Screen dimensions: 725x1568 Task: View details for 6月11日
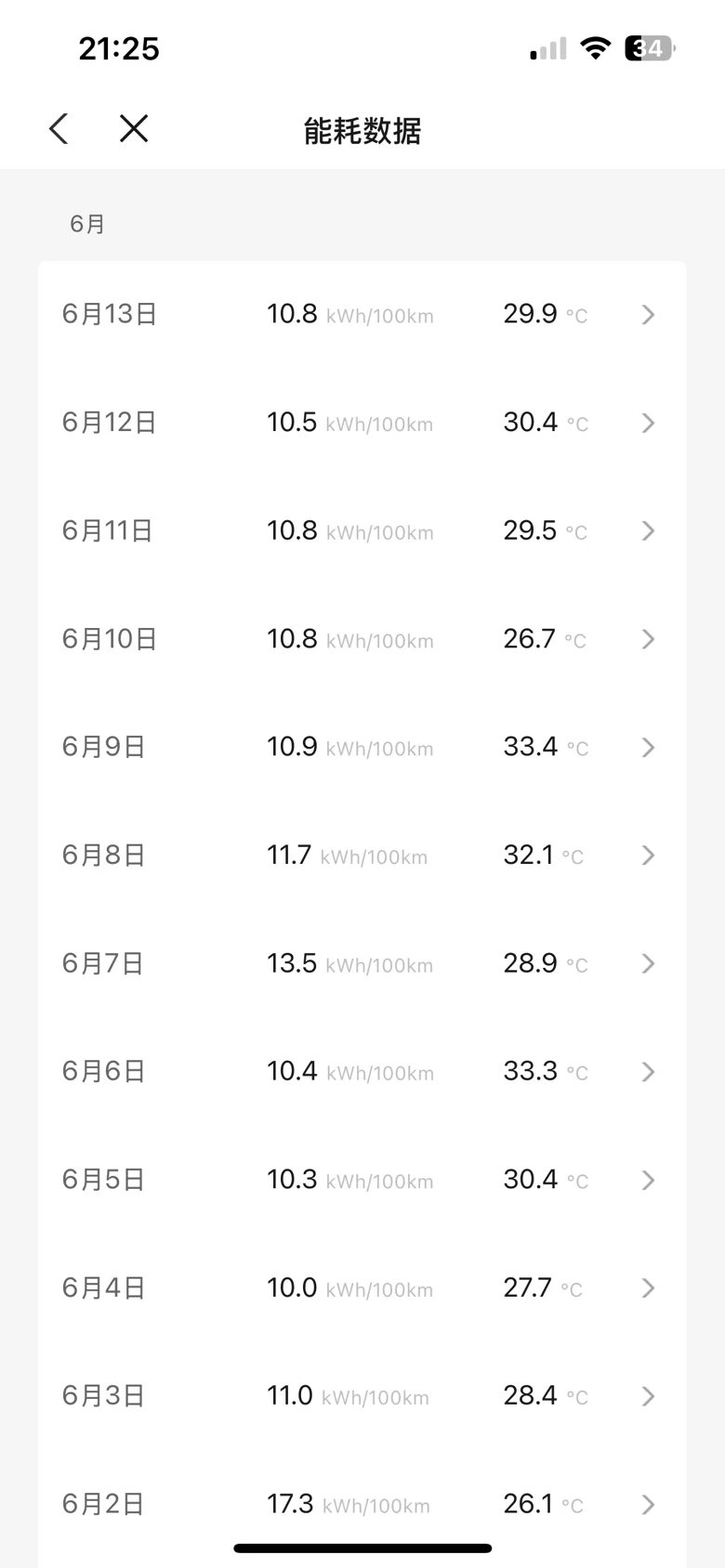[x=362, y=531]
